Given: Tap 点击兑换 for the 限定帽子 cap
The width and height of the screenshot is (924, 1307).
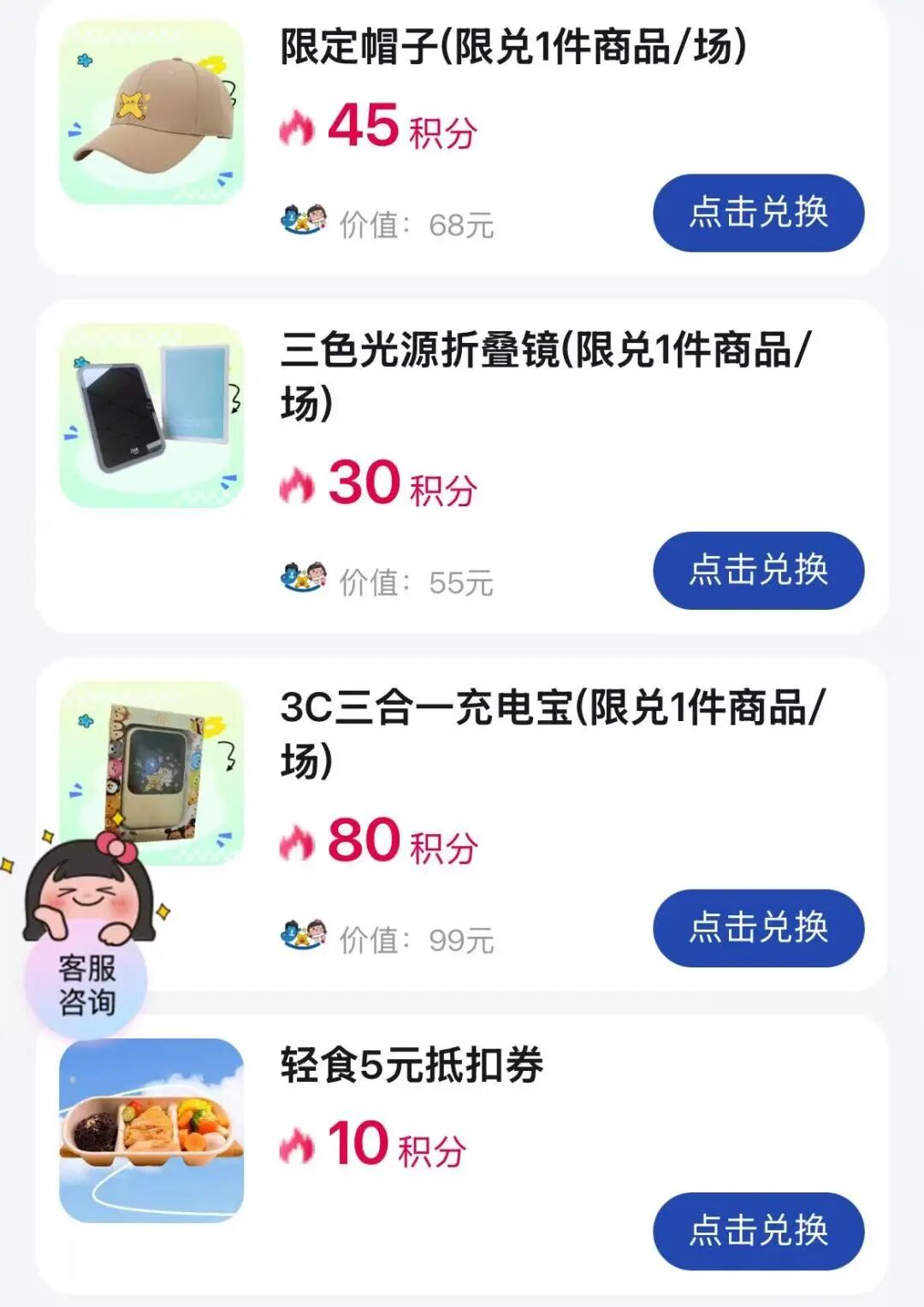Looking at the screenshot, I should (x=759, y=213).
